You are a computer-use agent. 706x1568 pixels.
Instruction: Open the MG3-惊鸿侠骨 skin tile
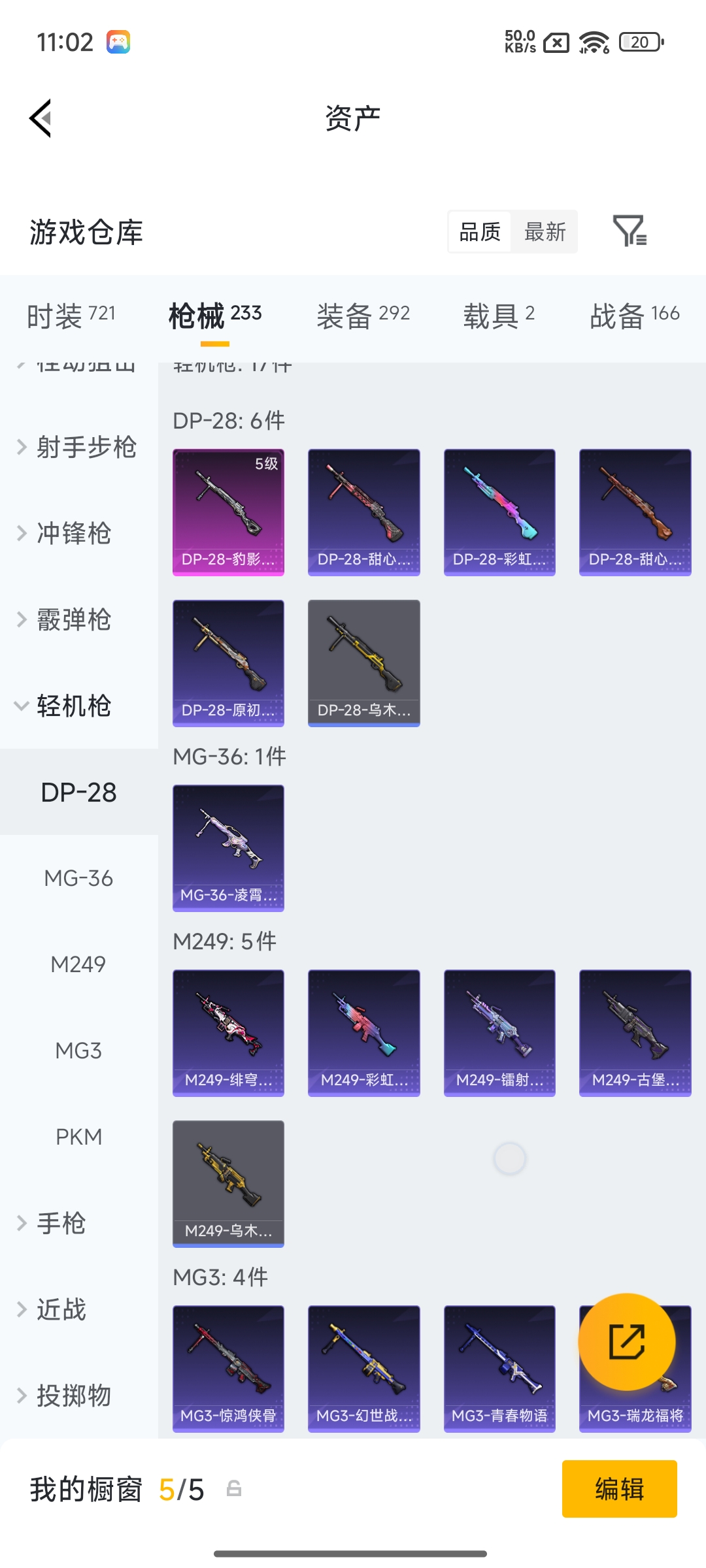228,1368
